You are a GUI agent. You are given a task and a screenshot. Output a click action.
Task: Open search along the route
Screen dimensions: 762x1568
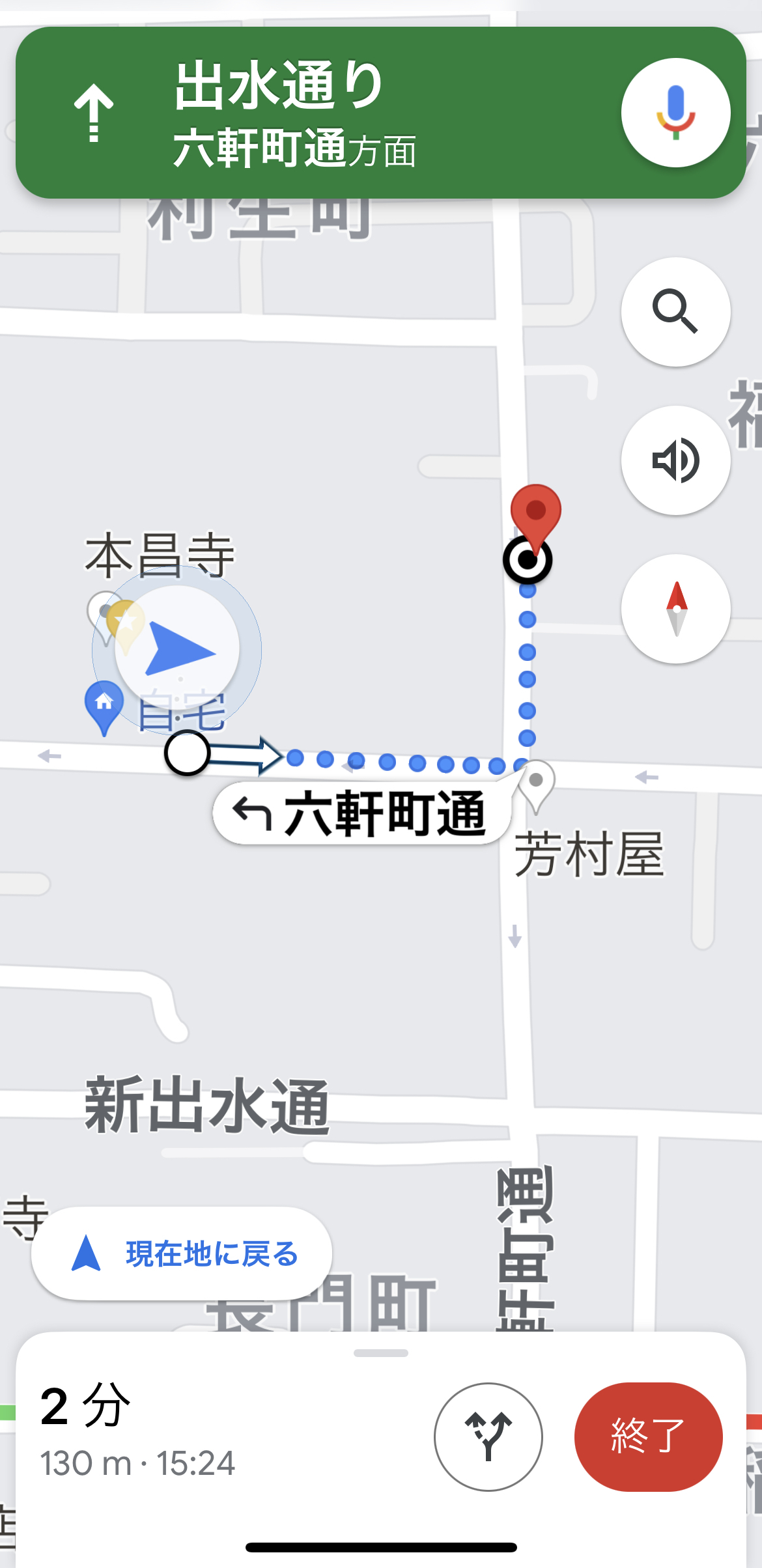[675, 312]
